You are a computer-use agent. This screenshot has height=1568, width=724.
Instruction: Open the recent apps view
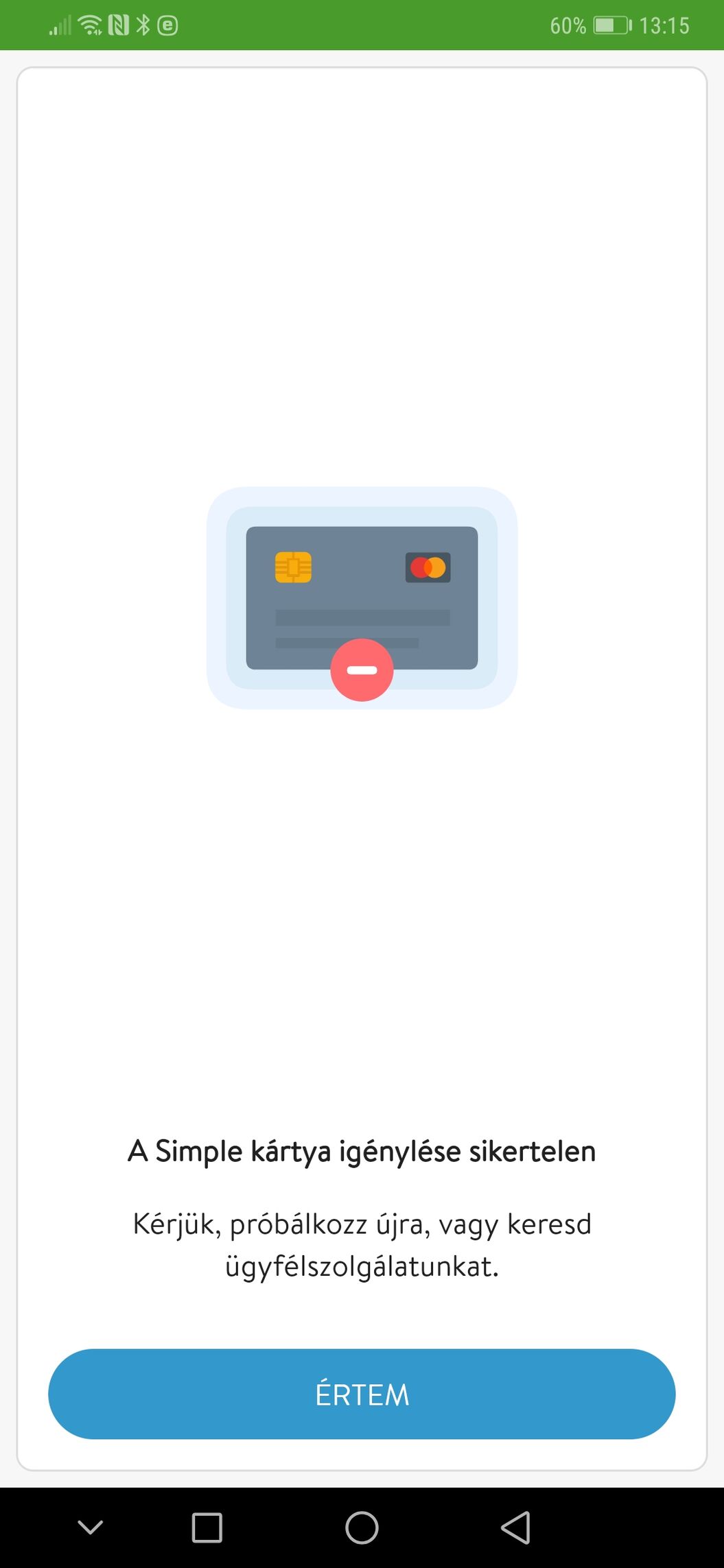click(x=207, y=1528)
